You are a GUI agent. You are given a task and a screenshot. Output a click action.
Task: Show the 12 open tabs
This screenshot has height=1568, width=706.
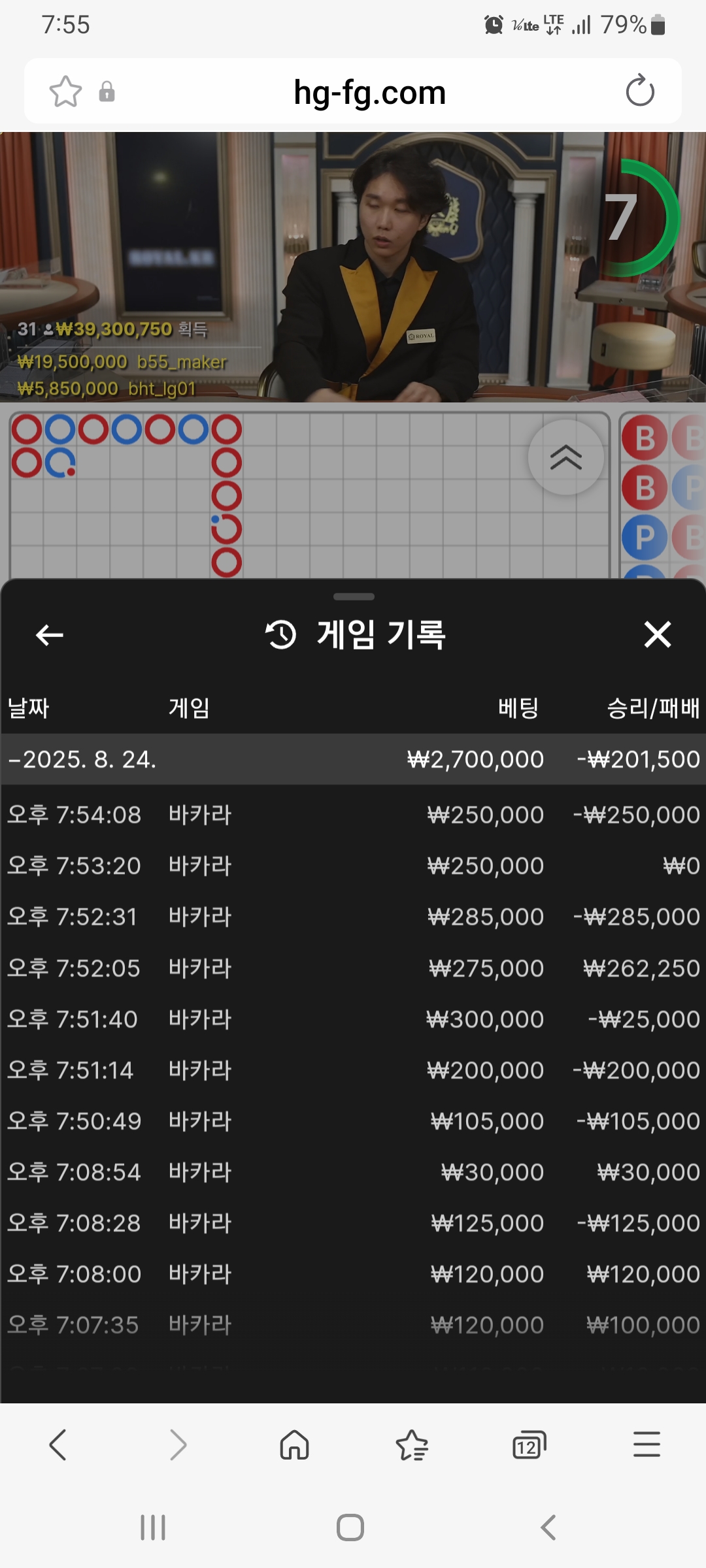529,1445
